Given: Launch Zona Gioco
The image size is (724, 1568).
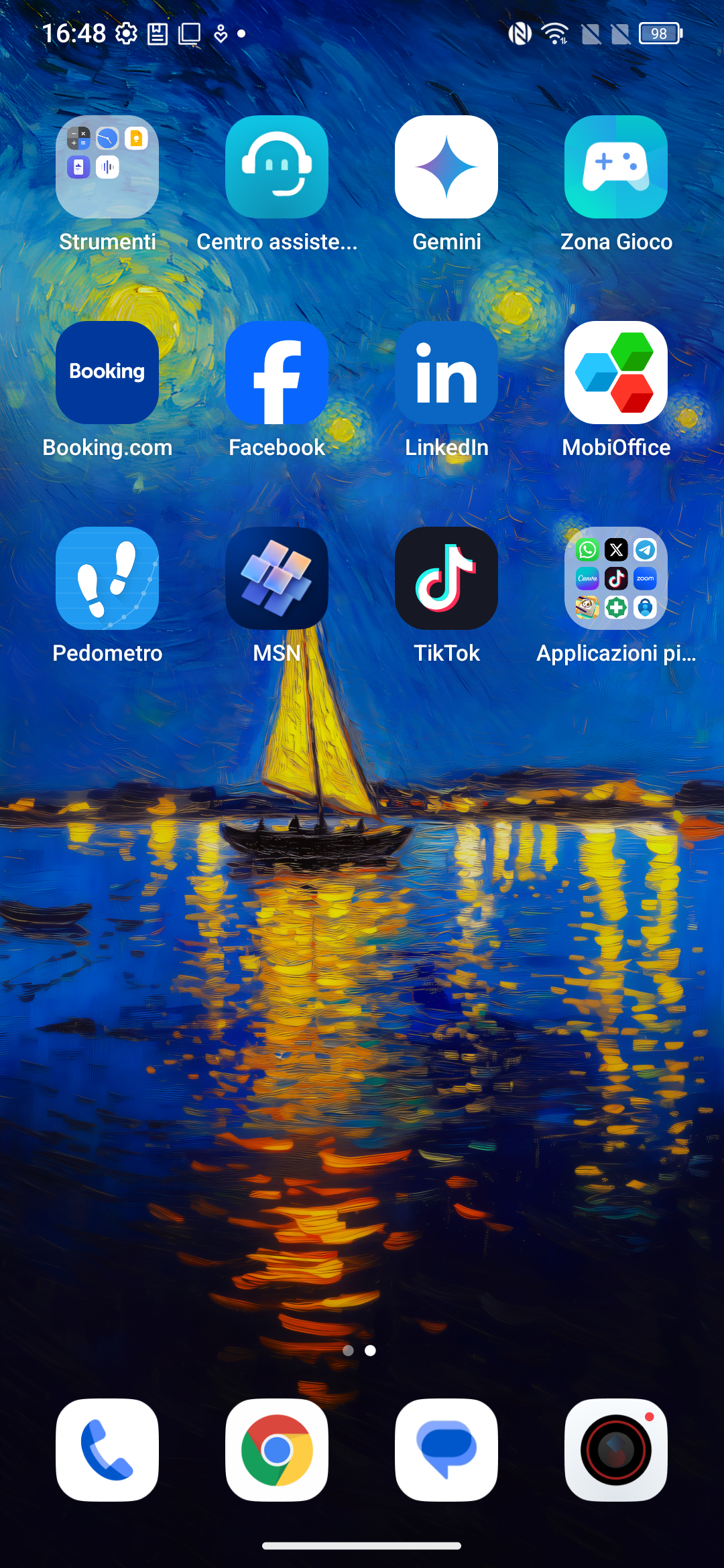Looking at the screenshot, I should point(616,167).
